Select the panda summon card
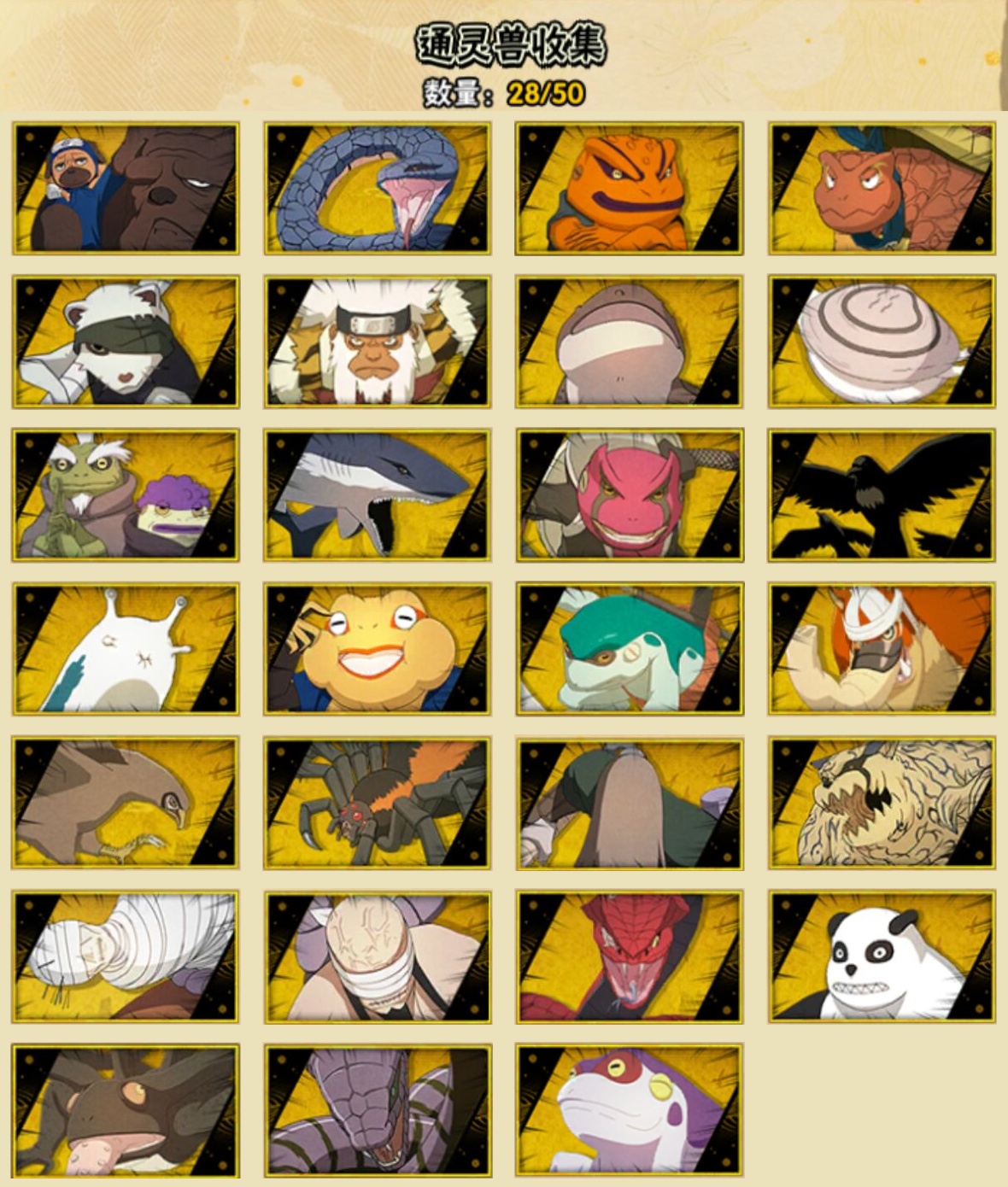 click(x=881, y=956)
